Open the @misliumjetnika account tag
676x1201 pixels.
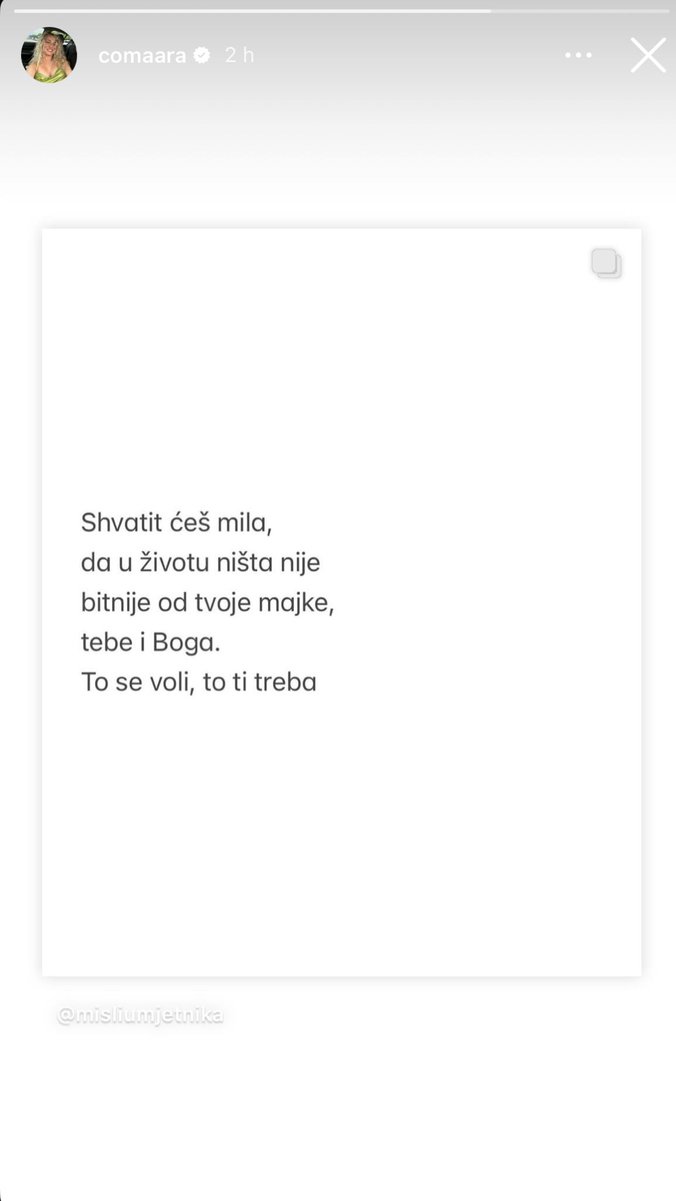[x=140, y=1015]
